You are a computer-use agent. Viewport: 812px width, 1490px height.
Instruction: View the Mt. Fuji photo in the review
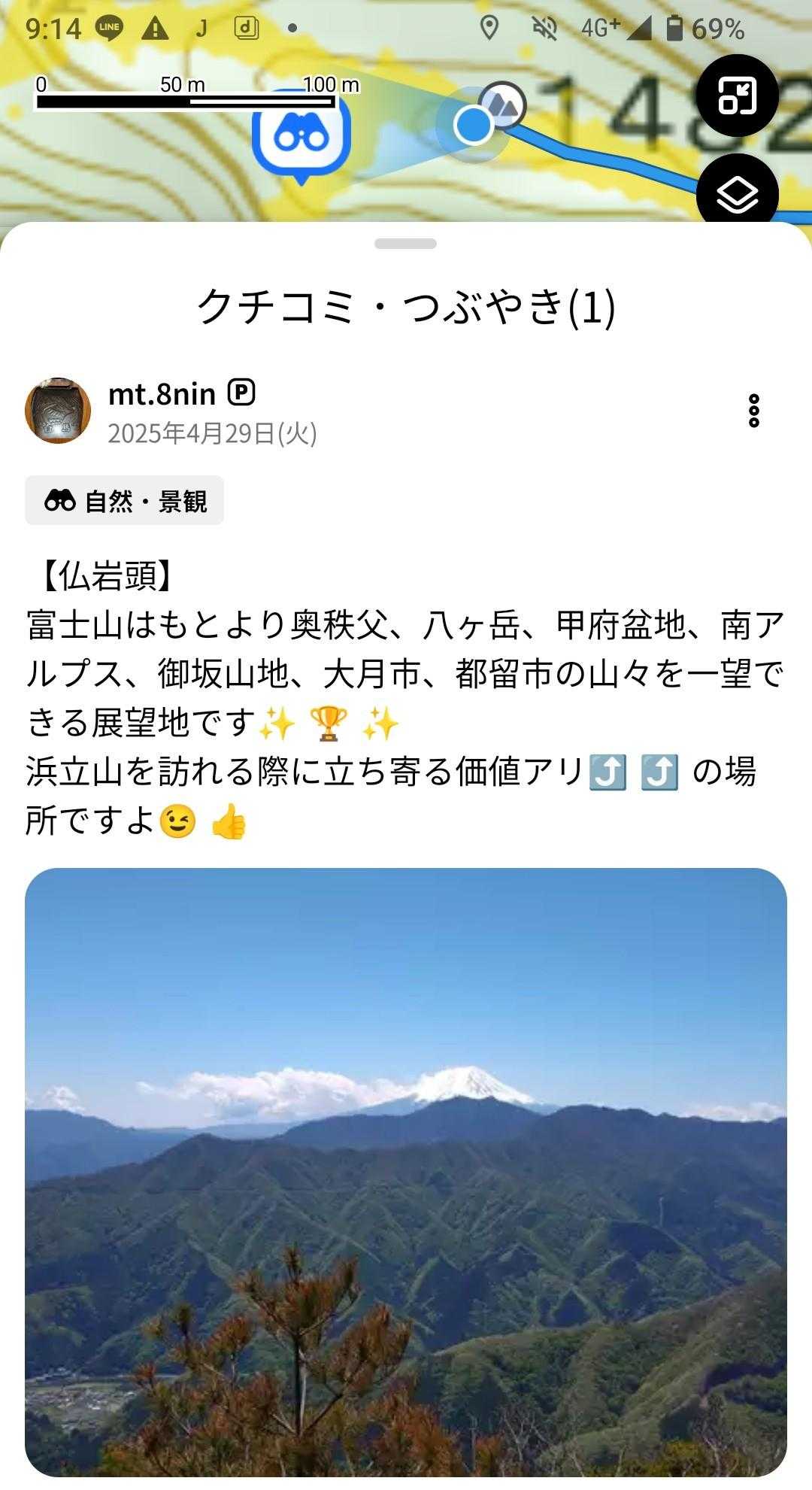coord(406,1172)
